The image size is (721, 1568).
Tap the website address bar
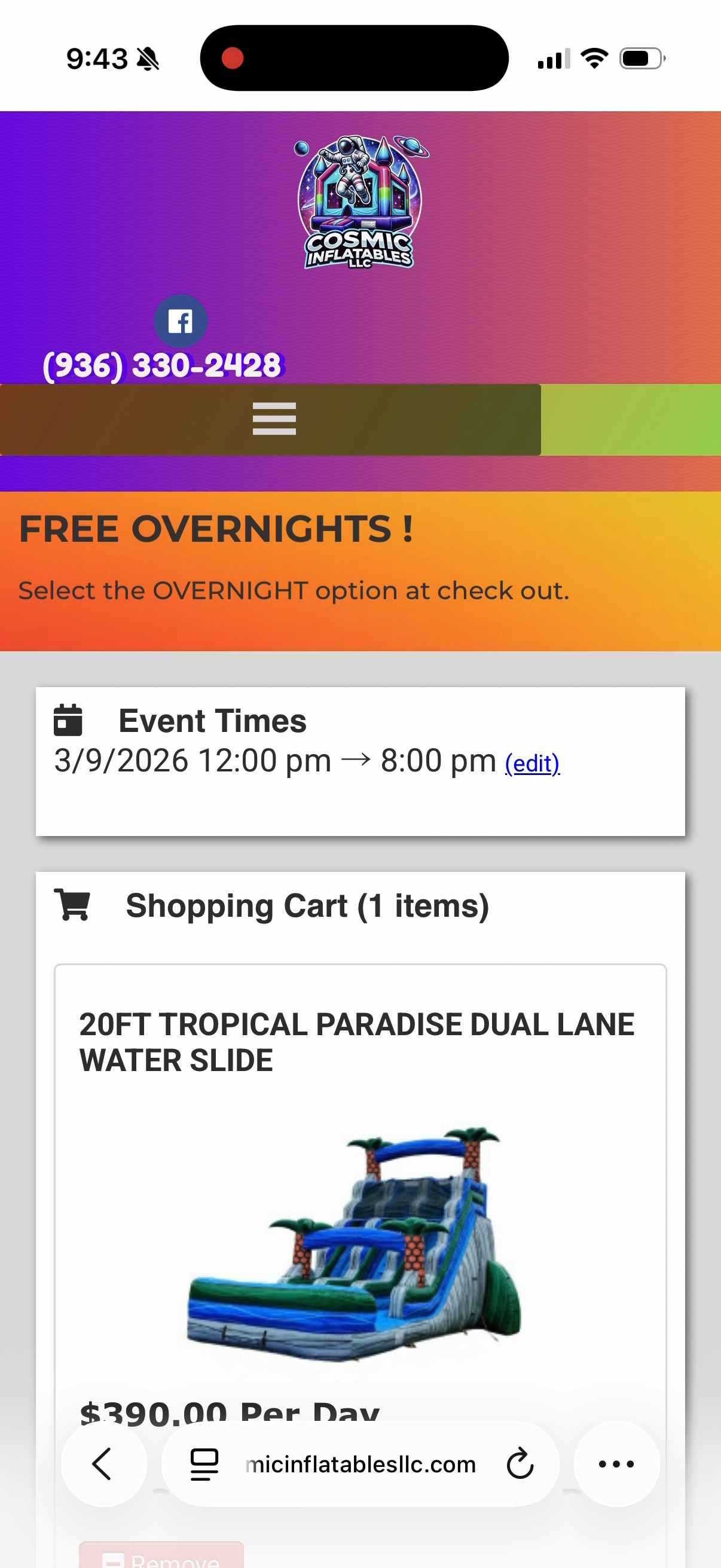[x=360, y=1464]
